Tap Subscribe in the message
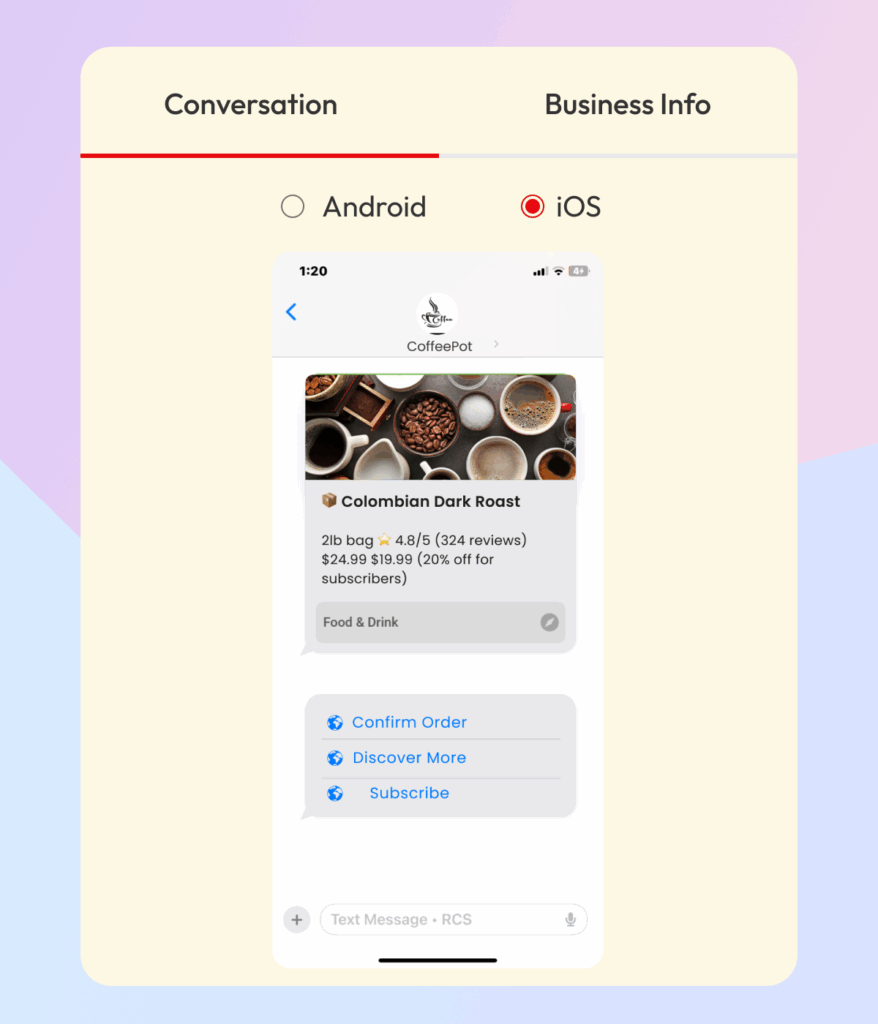The width and height of the screenshot is (878, 1024). (x=408, y=793)
